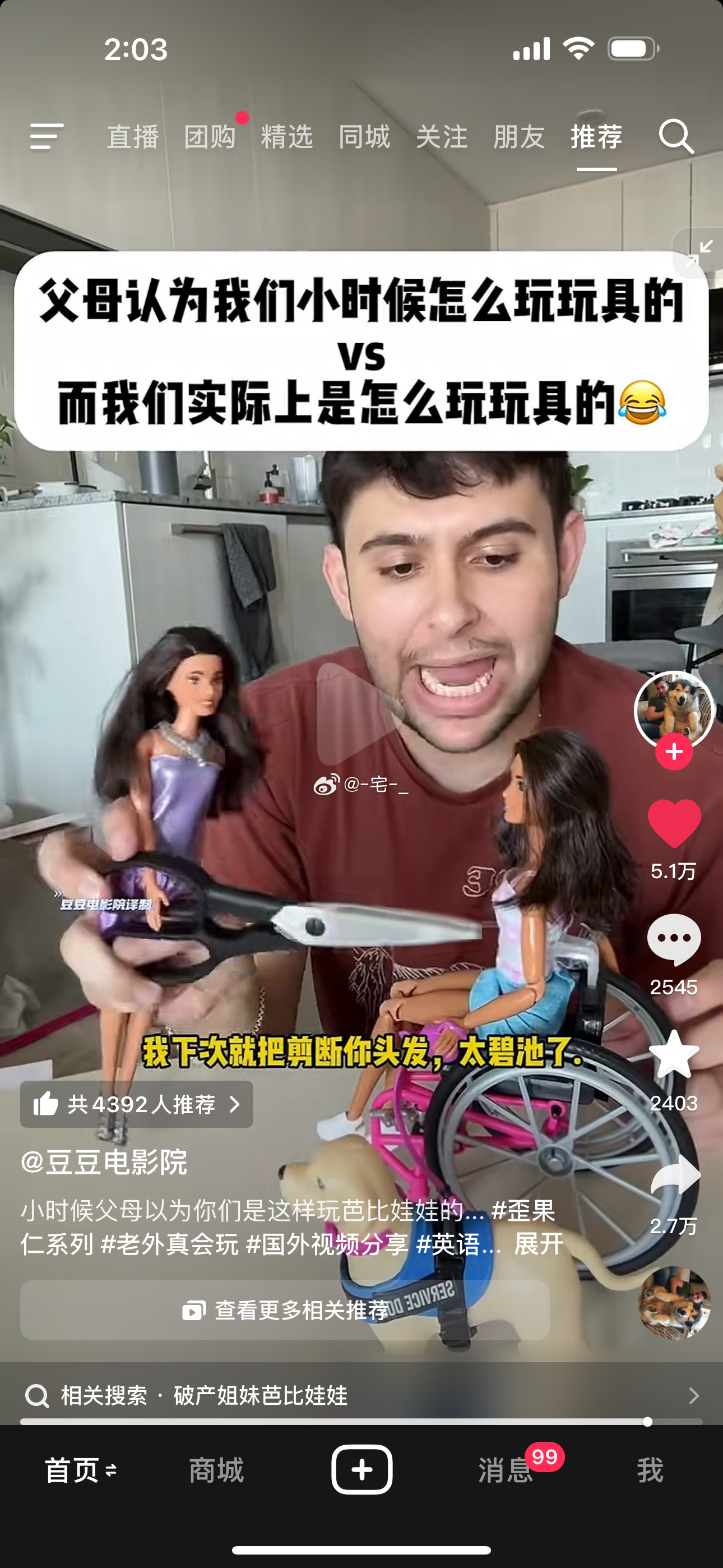Open the side menu button

[47, 136]
